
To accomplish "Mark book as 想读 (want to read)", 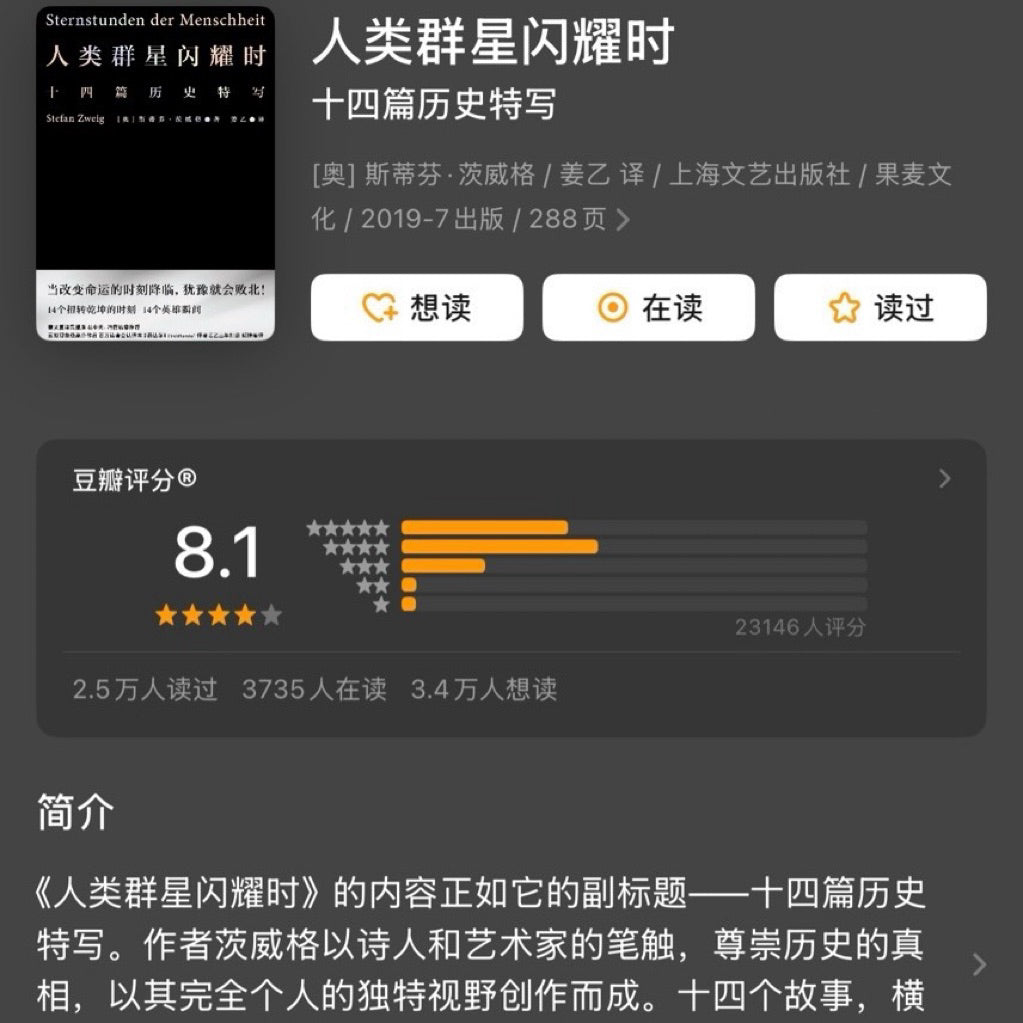I will (416, 308).
